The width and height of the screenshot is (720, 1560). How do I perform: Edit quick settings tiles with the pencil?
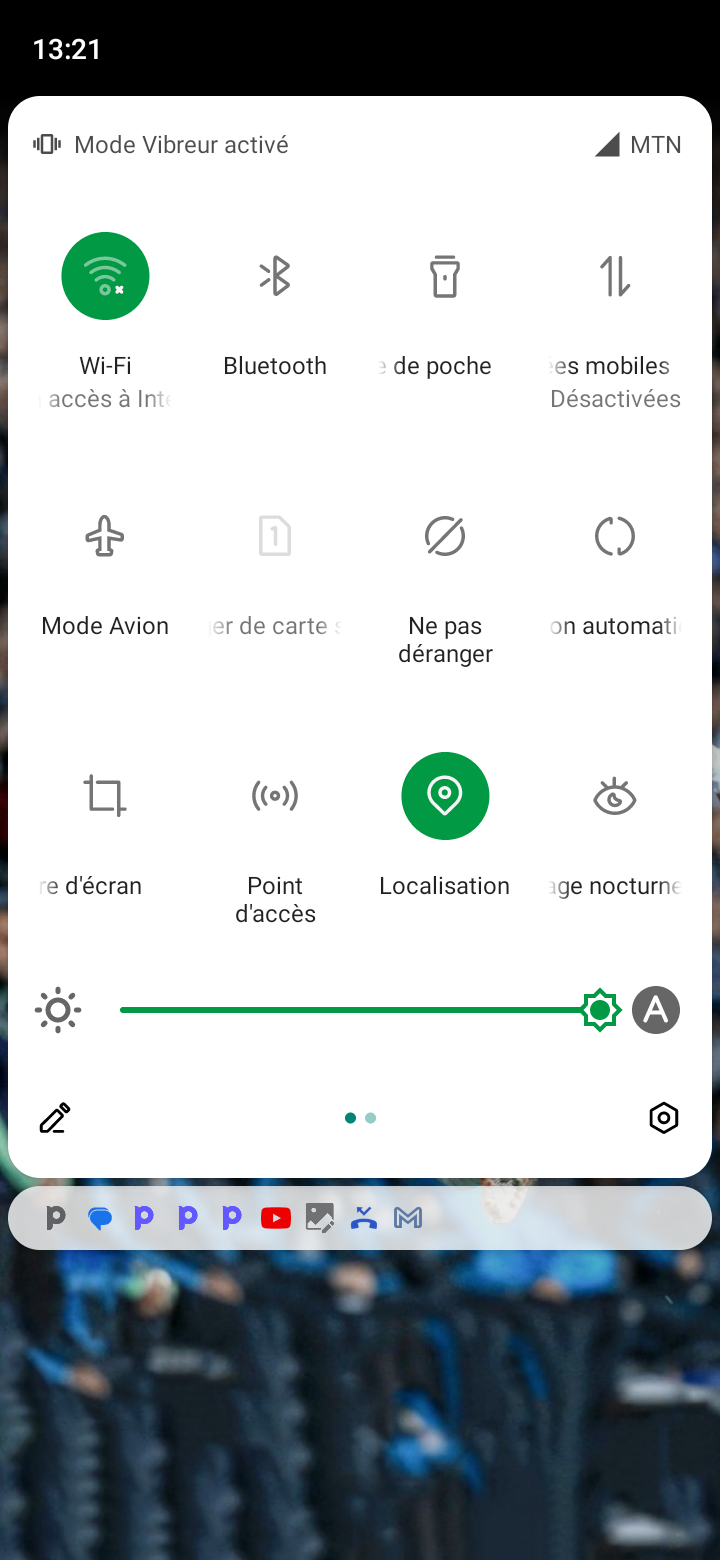point(55,1118)
